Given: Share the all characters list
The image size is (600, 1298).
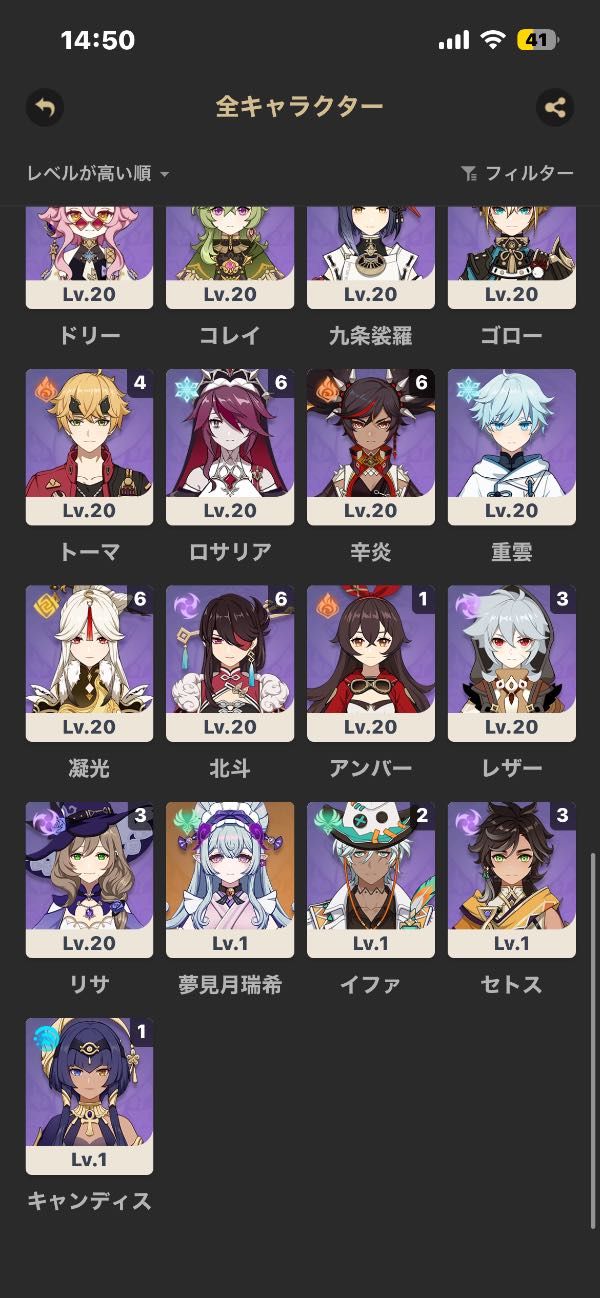Looking at the screenshot, I should point(555,107).
